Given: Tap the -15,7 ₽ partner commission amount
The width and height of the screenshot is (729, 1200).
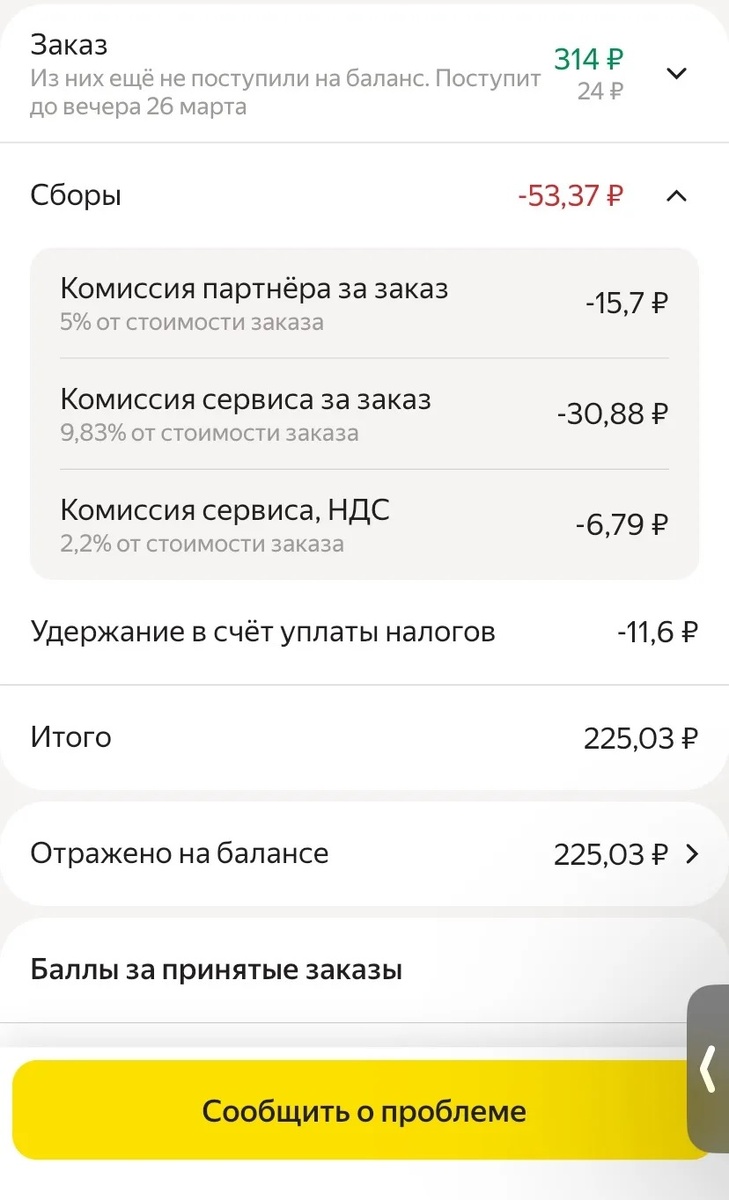Looking at the screenshot, I should tap(627, 302).
